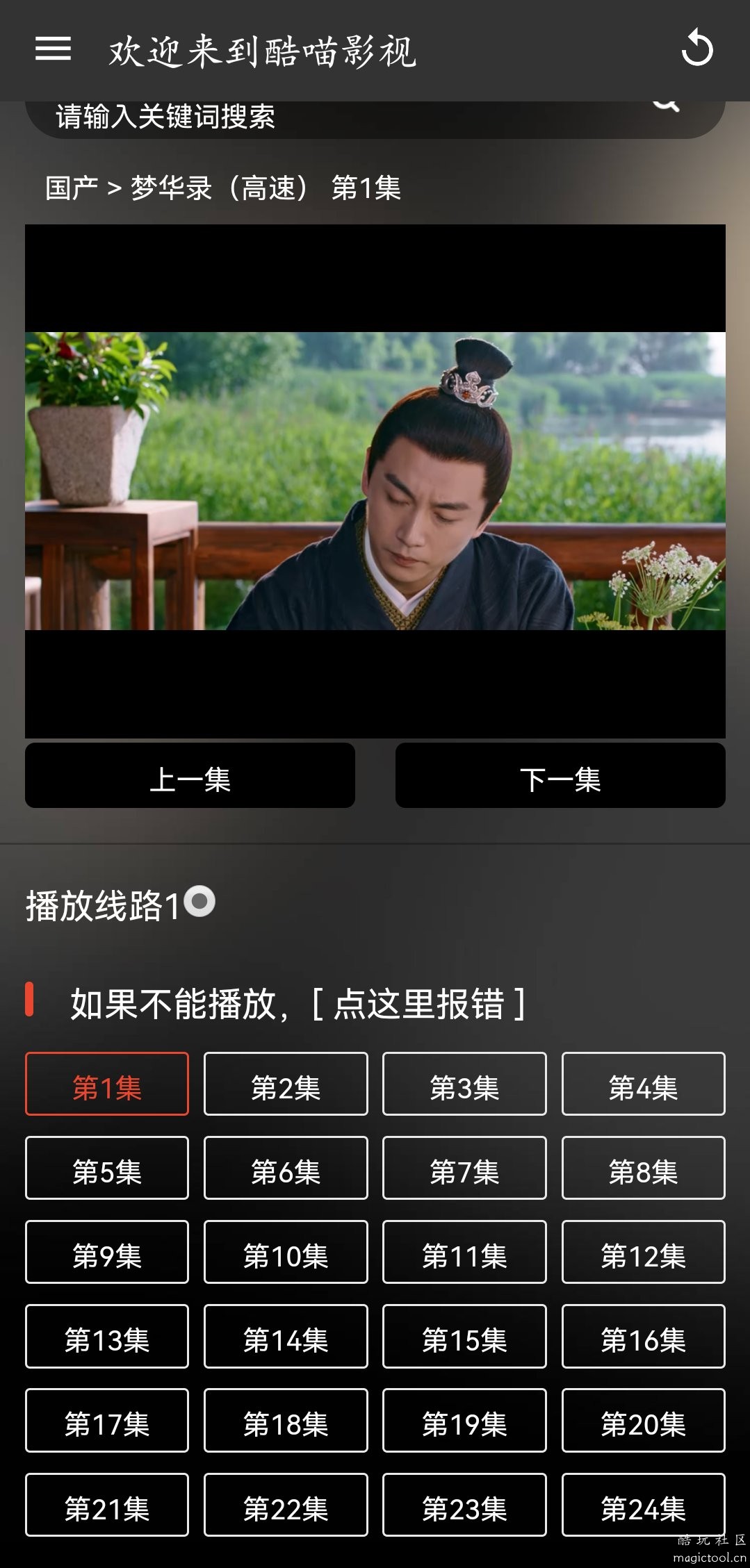Viewport: 750px width, 1568px height.
Task: Play episode 第21集
Action: pyautogui.click(x=107, y=1505)
